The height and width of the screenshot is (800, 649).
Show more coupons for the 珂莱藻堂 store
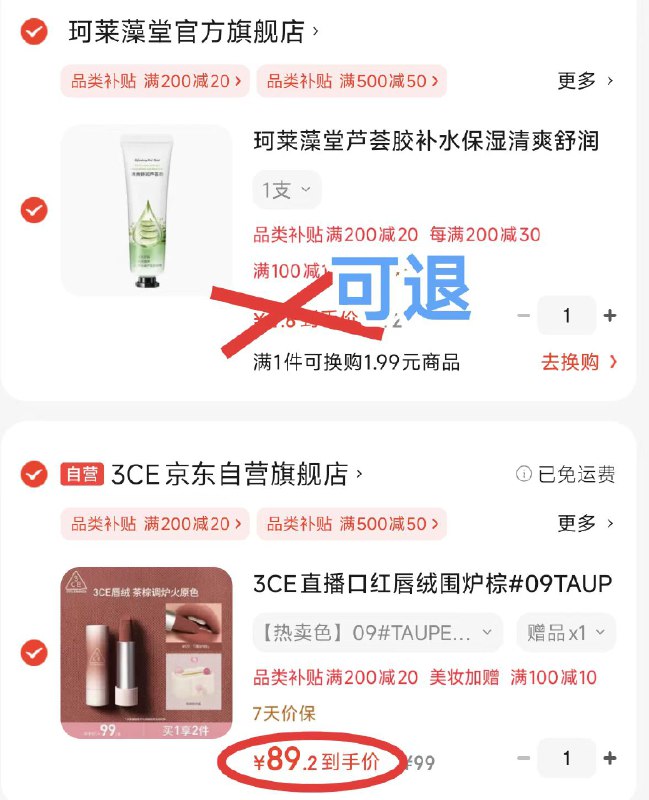click(585, 81)
